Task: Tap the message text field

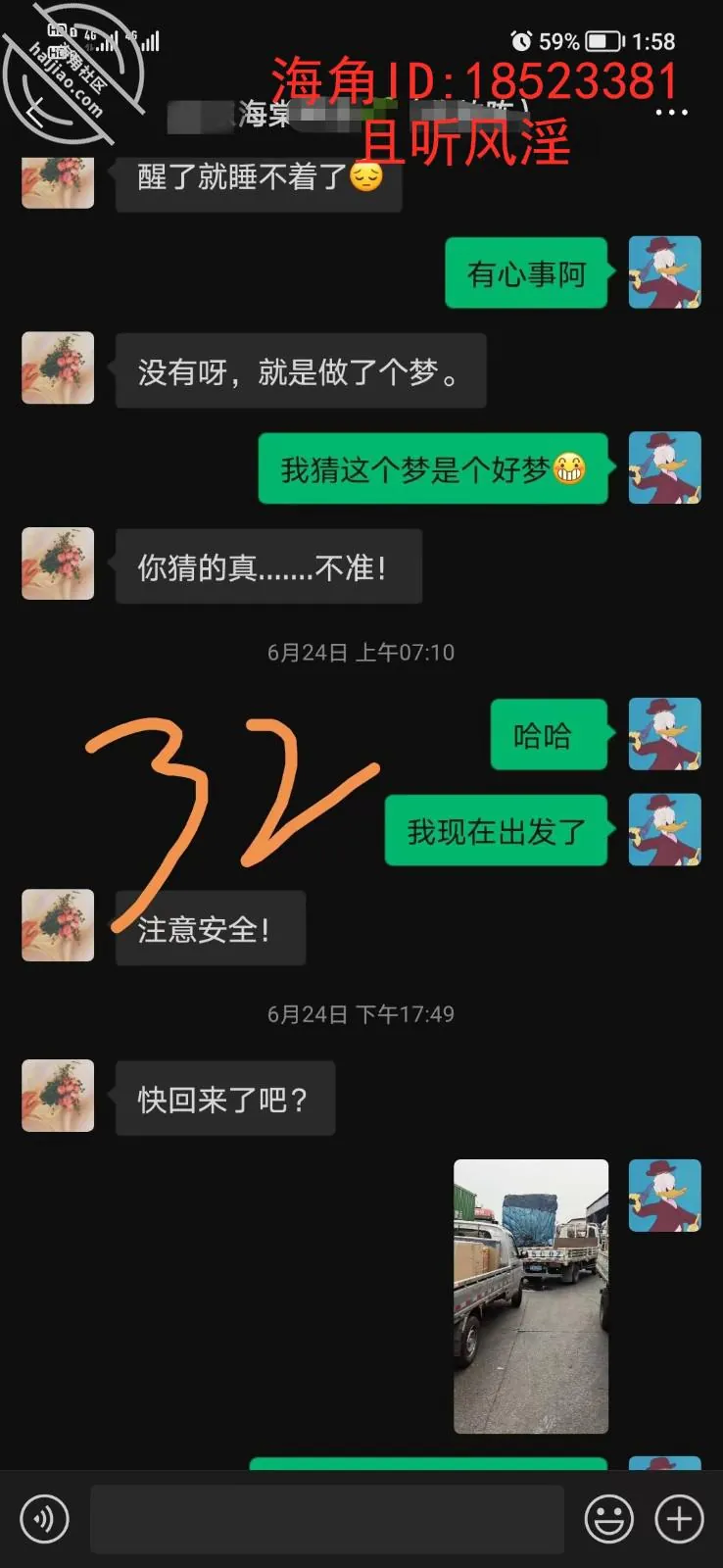Action: (x=327, y=1519)
